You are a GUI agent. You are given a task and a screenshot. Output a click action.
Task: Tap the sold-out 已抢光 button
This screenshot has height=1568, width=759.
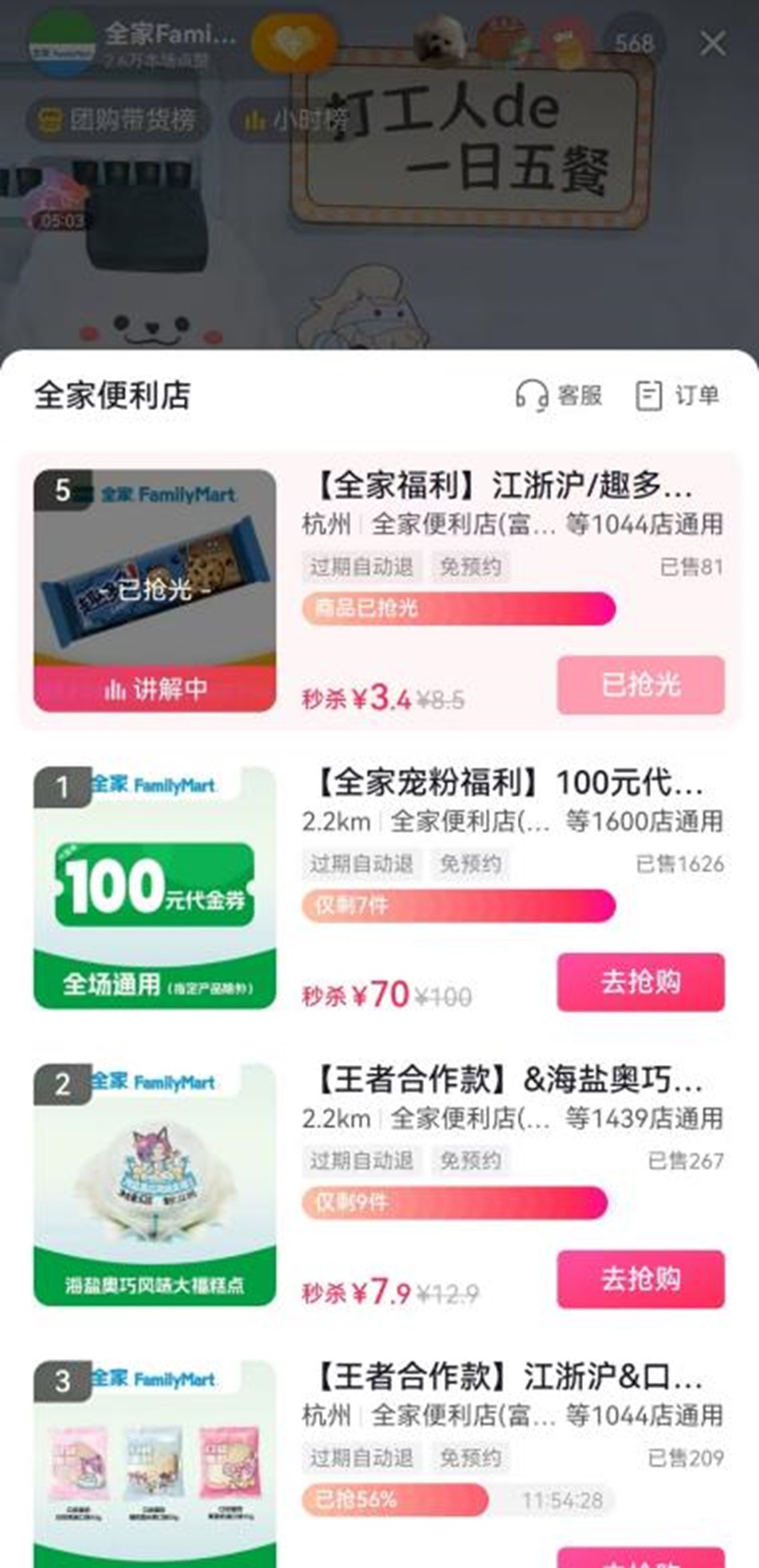(640, 685)
